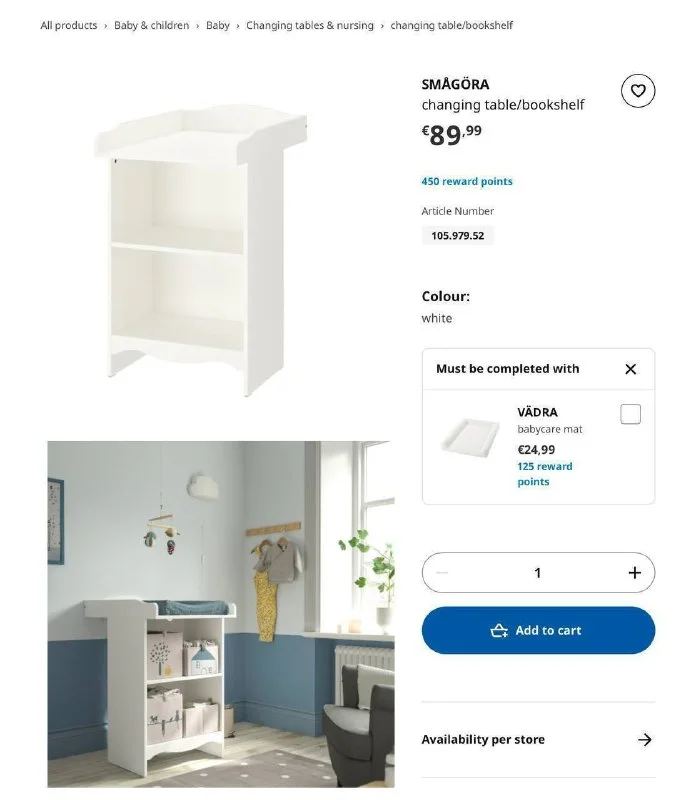Open Availability per store
696x800 pixels.
pos(538,739)
